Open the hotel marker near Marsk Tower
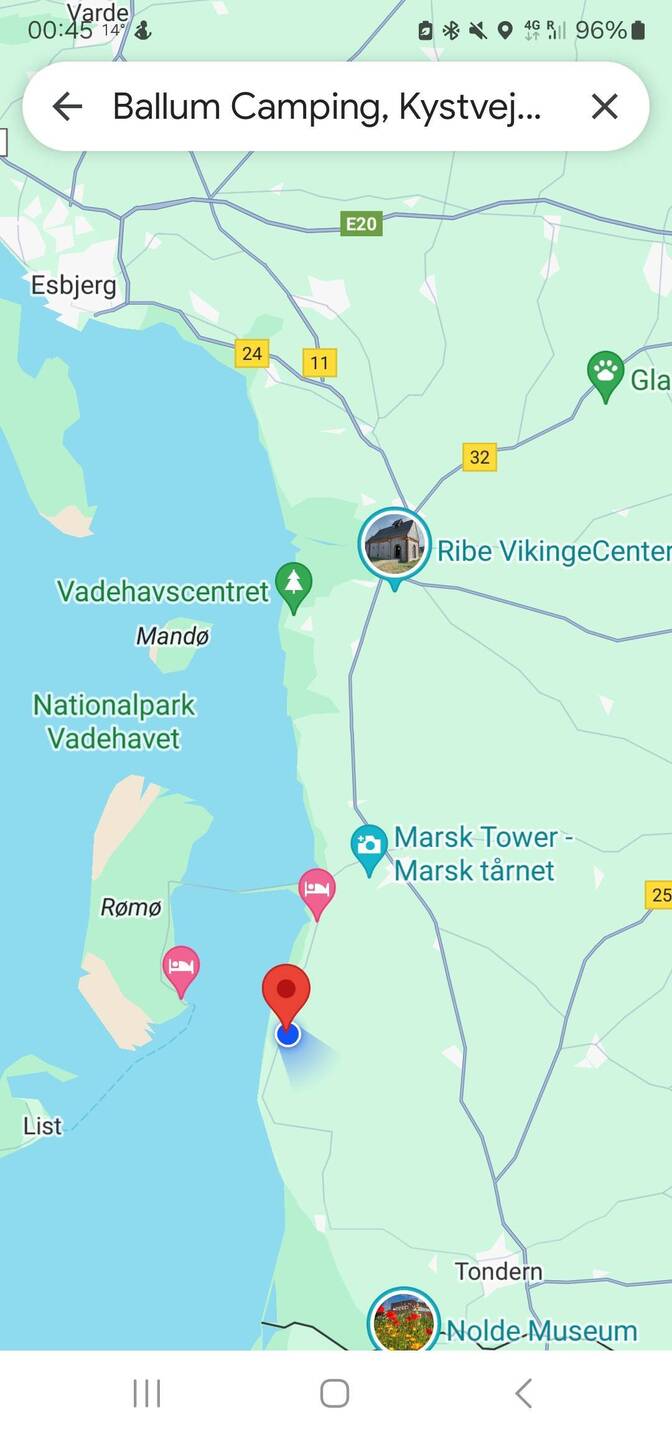The width and height of the screenshot is (672, 1440). (x=317, y=890)
